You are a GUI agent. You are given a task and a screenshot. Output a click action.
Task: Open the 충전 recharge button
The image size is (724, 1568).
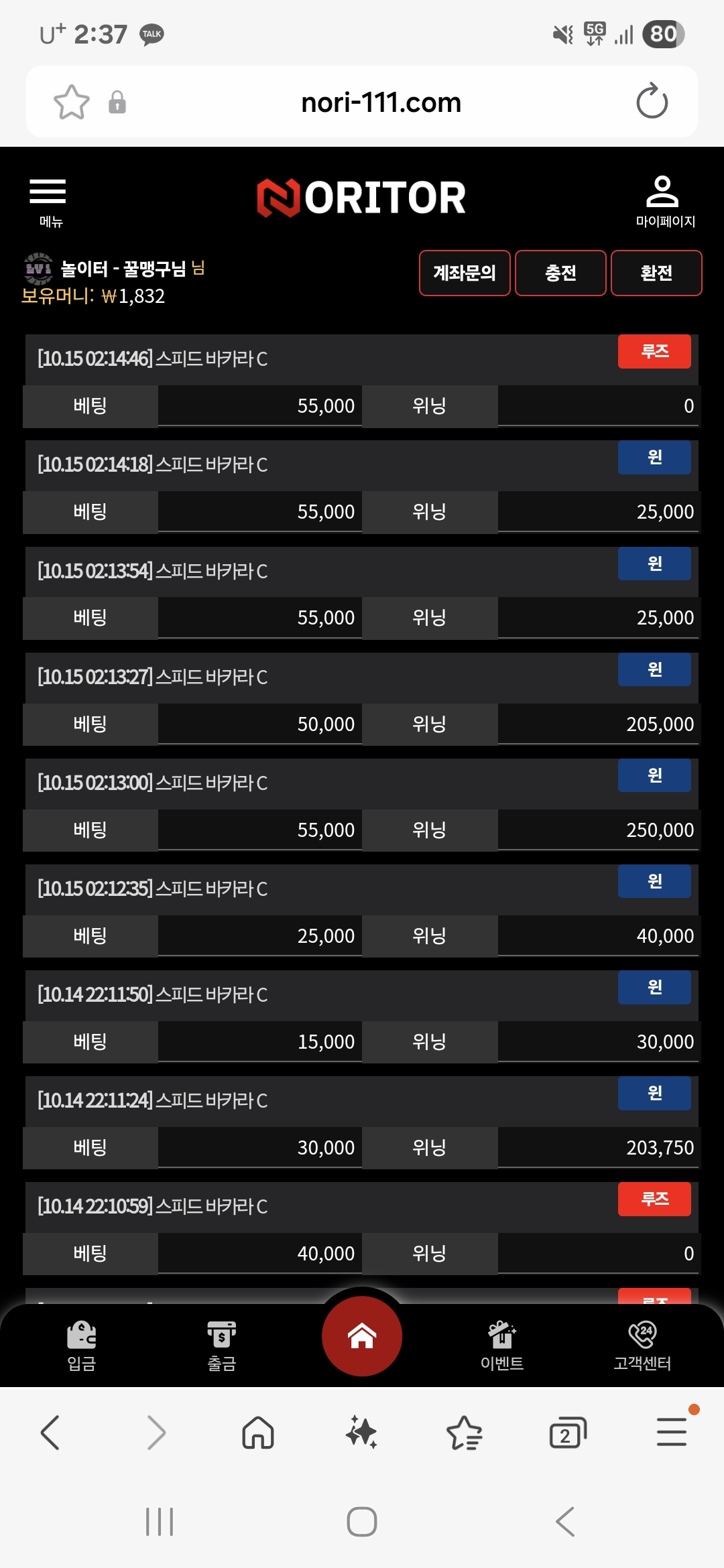560,273
